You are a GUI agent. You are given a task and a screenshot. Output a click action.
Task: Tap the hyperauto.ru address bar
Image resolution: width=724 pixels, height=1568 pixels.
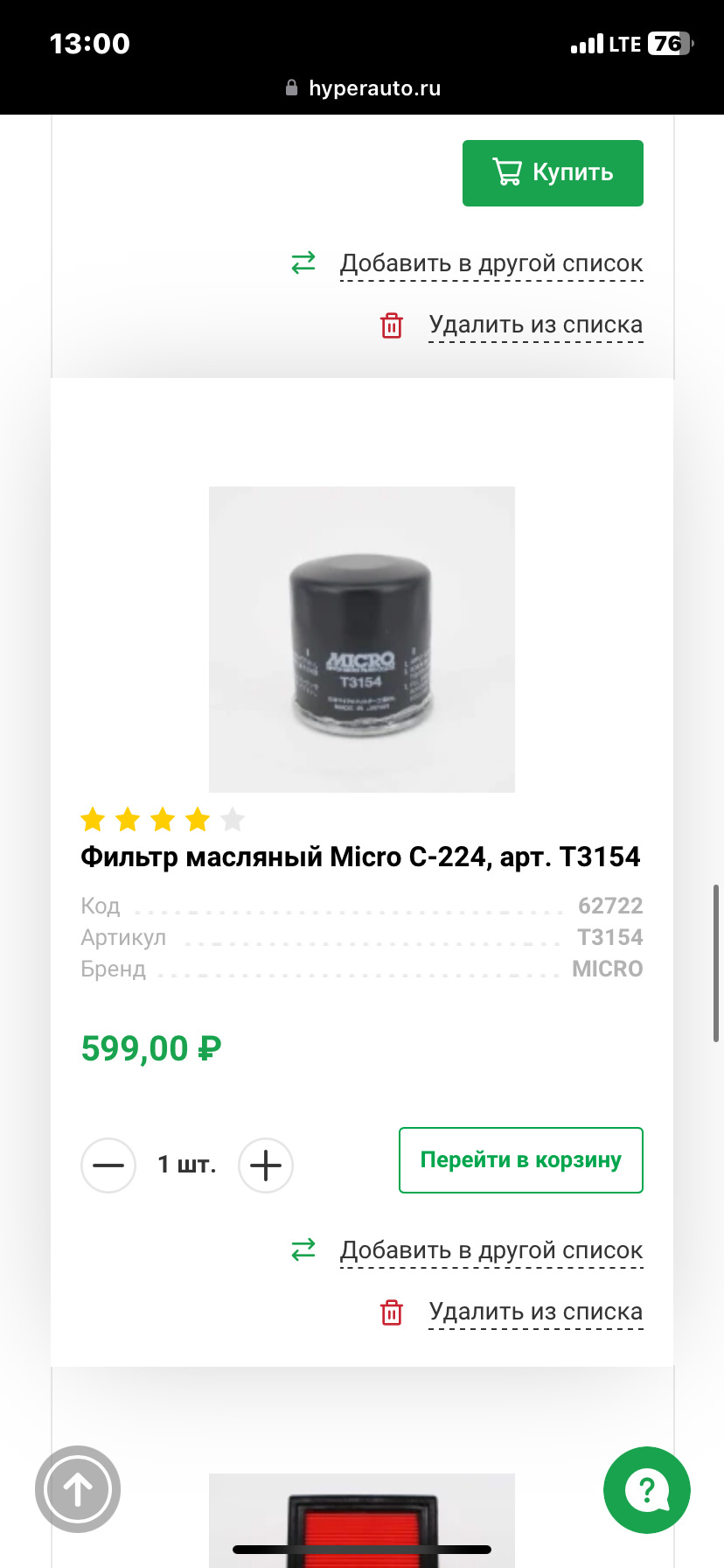coord(373,87)
